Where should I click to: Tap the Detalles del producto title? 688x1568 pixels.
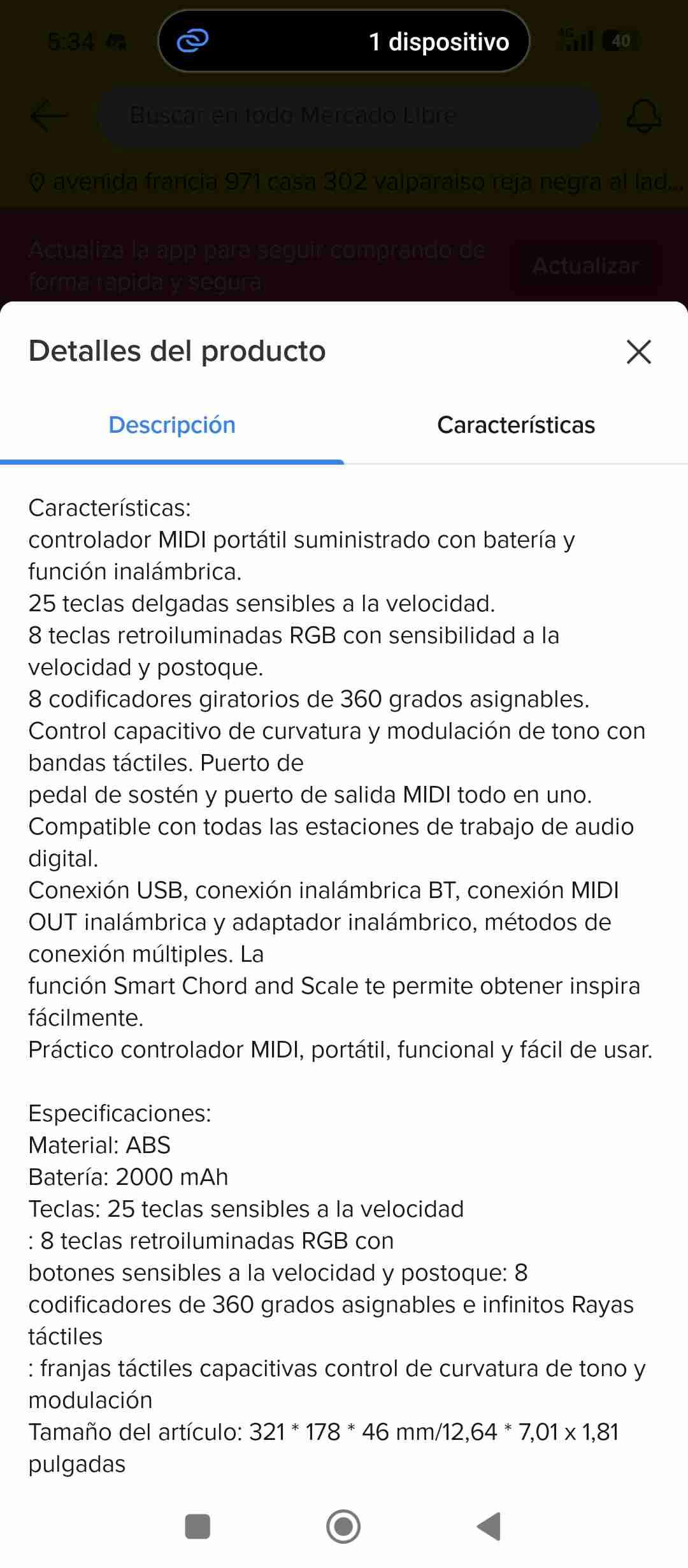pos(176,351)
